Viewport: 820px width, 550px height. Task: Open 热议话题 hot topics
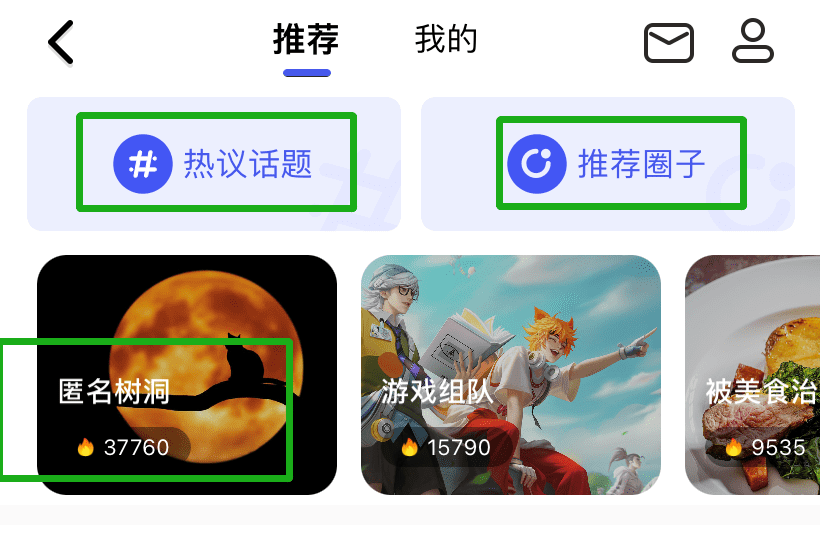click(x=214, y=164)
